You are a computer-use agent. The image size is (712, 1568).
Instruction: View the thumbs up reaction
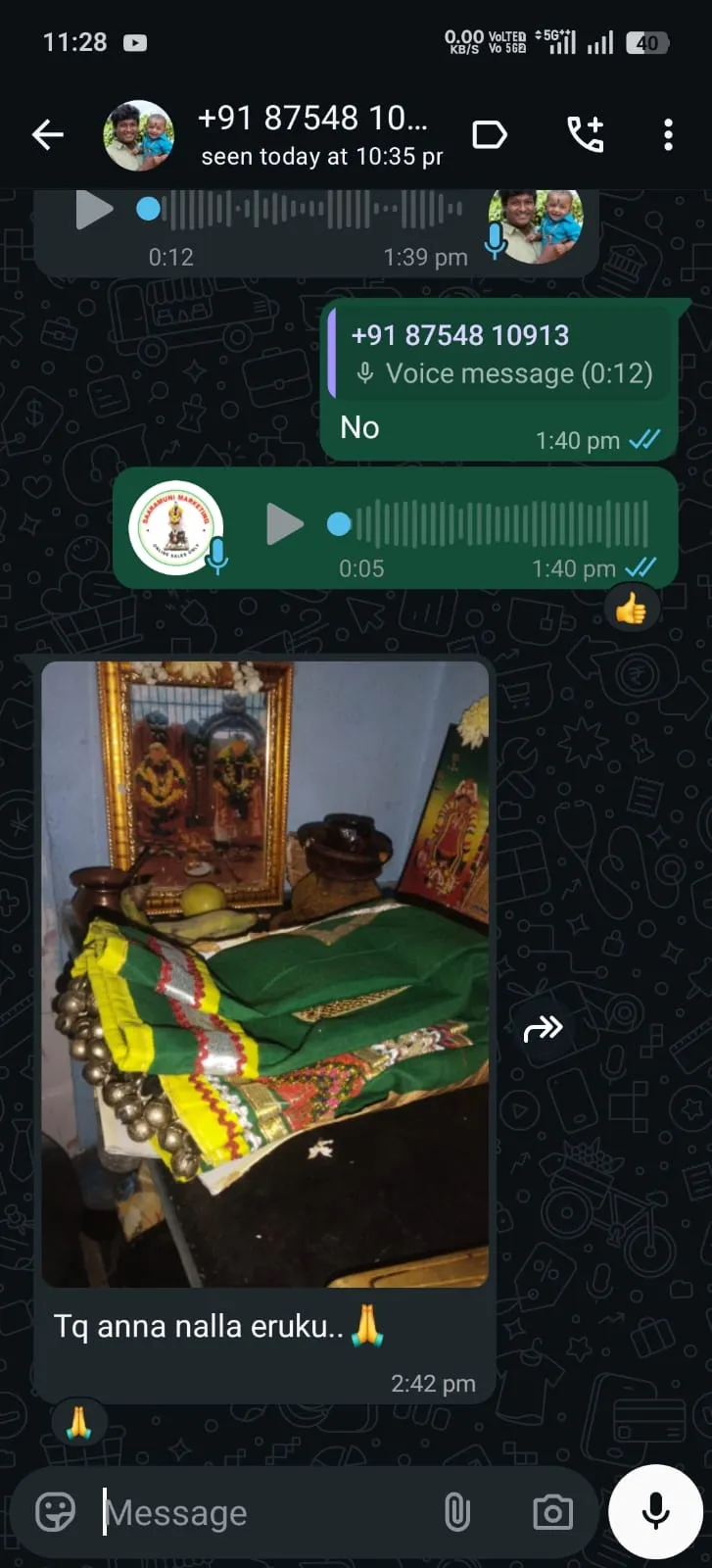click(x=631, y=610)
